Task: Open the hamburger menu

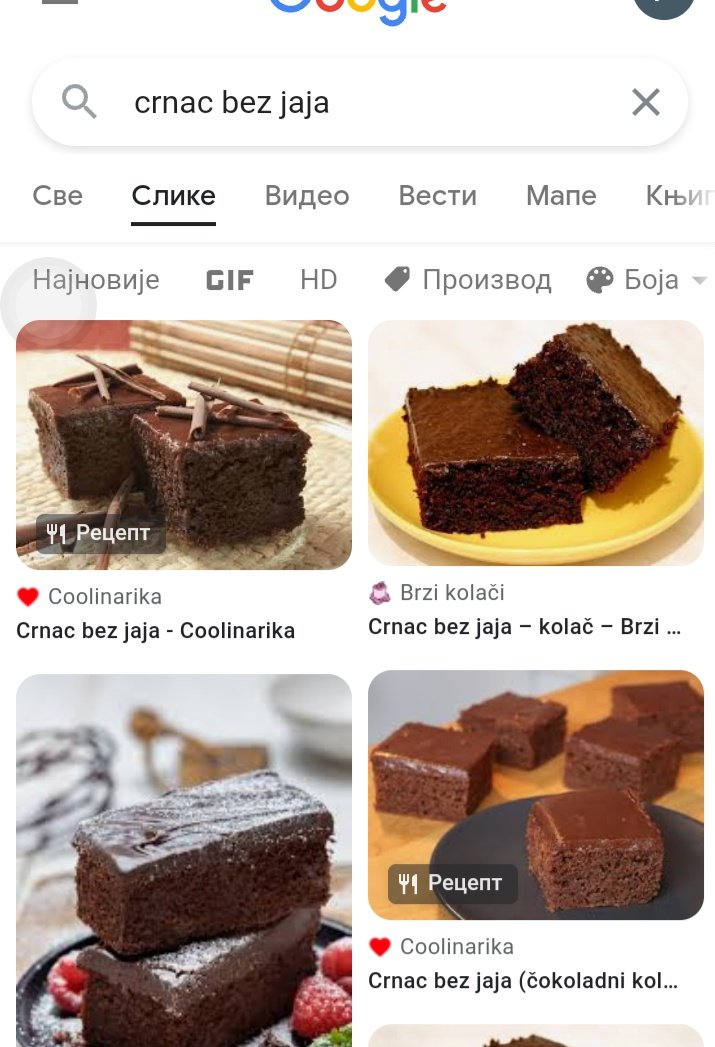Action: click(60, 3)
